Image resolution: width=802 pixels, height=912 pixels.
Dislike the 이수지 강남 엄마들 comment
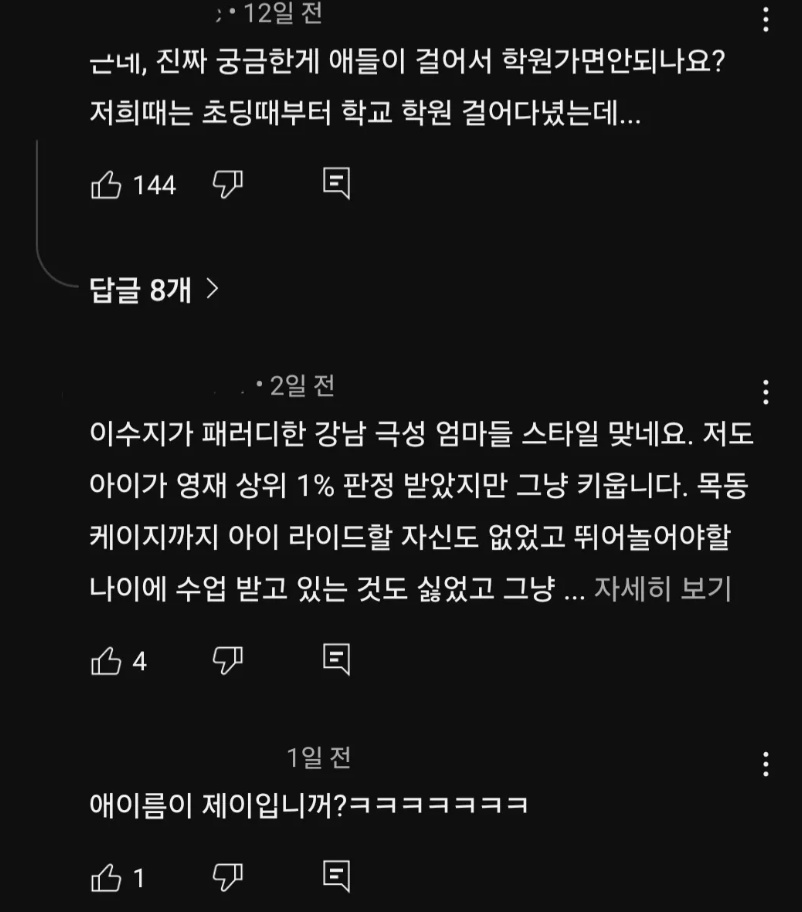tap(228, 661)
